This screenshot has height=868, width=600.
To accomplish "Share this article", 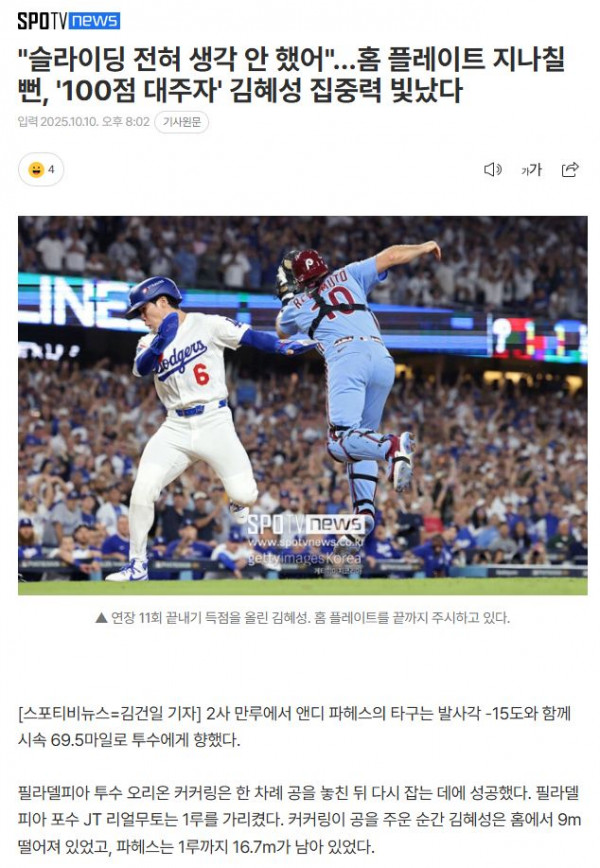I will (x=570, y=170).
